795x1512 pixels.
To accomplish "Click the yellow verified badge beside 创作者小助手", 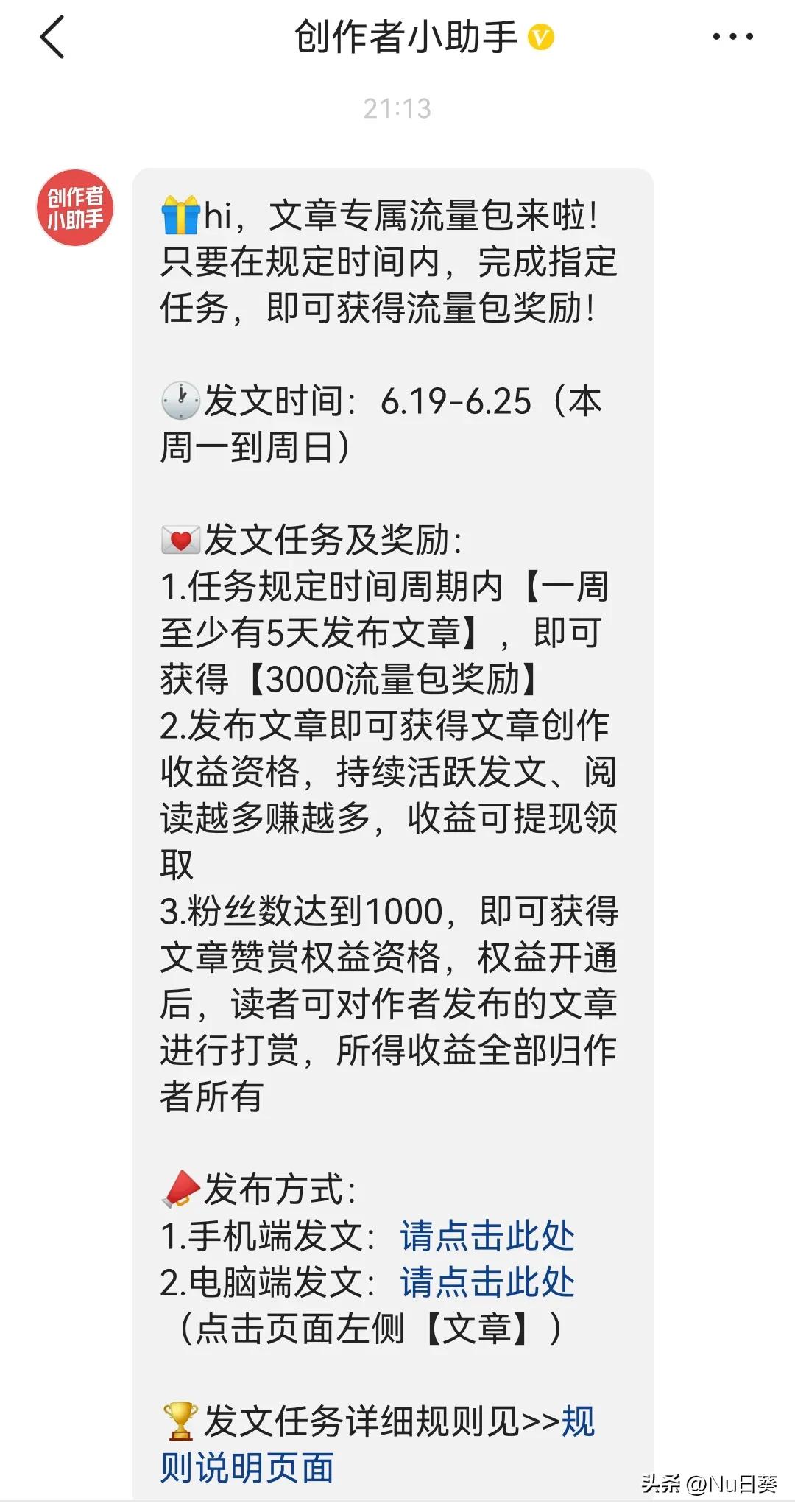I will point(540,36).
